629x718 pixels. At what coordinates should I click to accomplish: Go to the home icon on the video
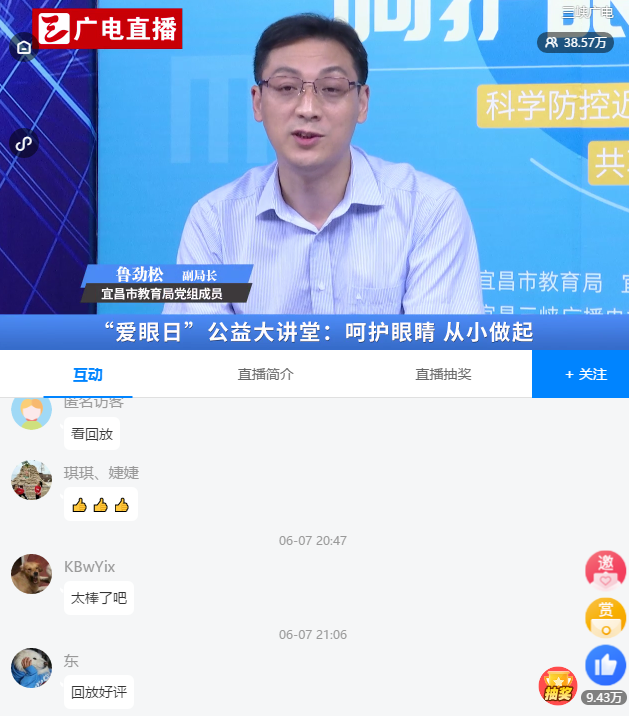(x=24, y=47)
